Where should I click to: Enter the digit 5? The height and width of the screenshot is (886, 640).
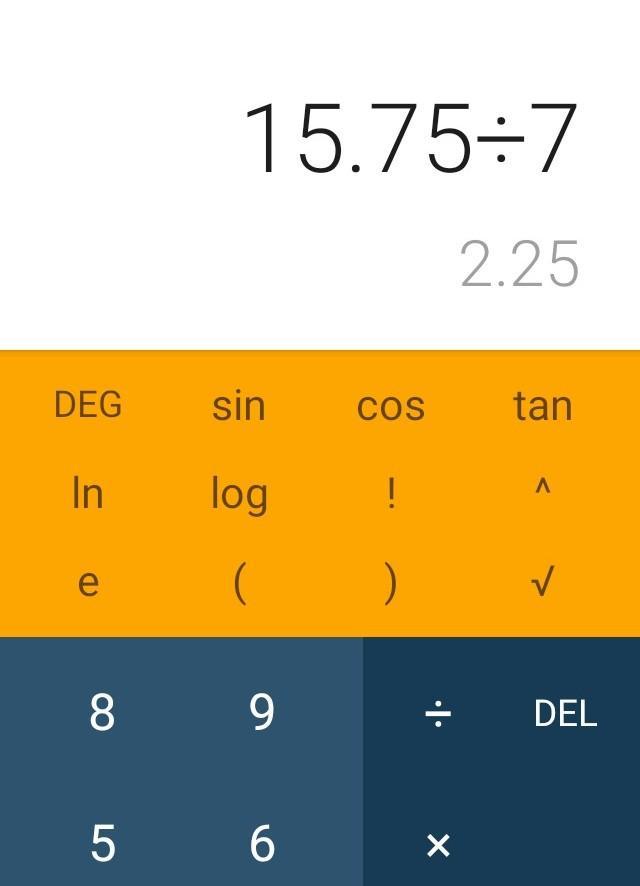[102, 844]
